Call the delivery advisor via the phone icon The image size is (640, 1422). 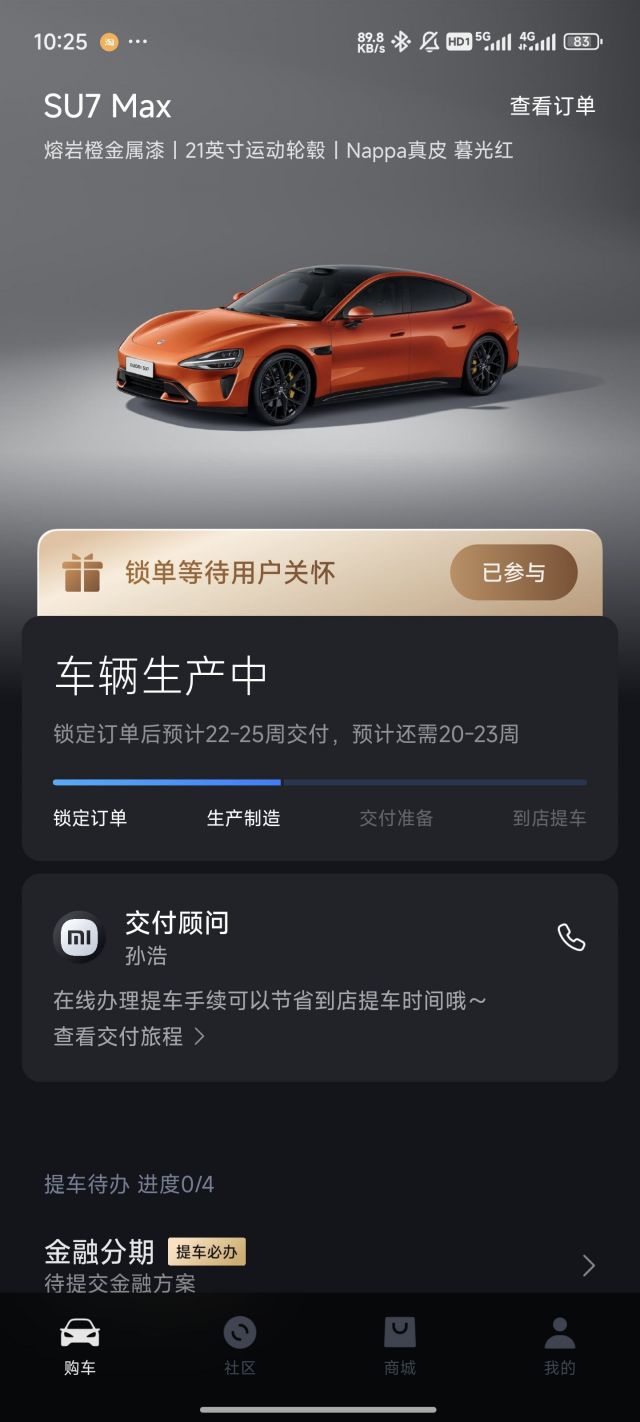click(571, 937)
